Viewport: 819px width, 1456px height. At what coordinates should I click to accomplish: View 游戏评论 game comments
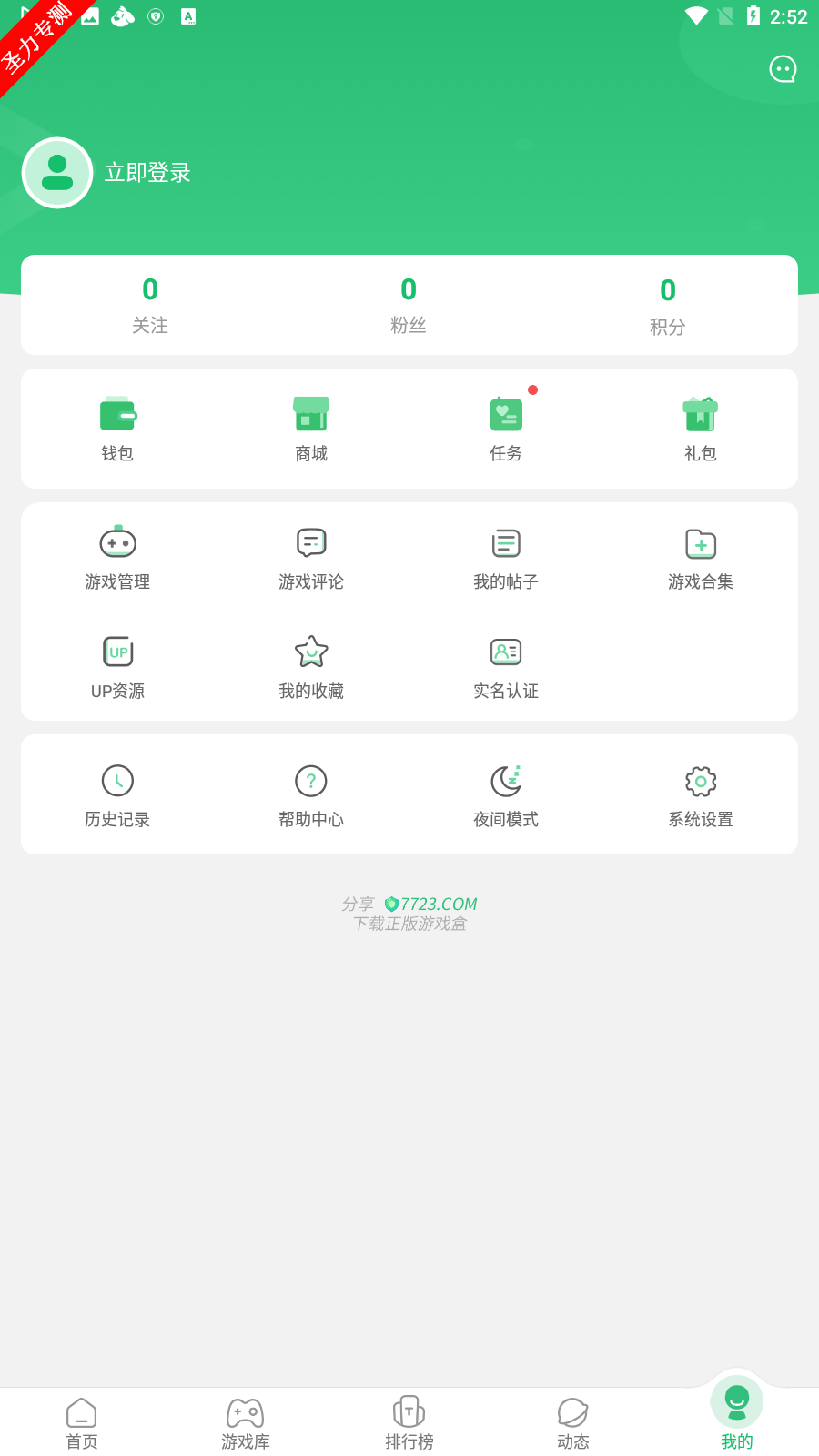(x=311, y=558)
